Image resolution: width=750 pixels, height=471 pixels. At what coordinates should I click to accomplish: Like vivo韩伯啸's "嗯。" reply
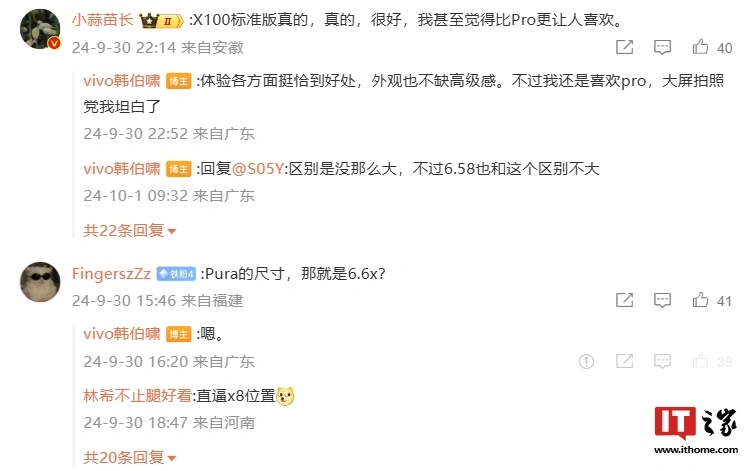tap(700, 361)
